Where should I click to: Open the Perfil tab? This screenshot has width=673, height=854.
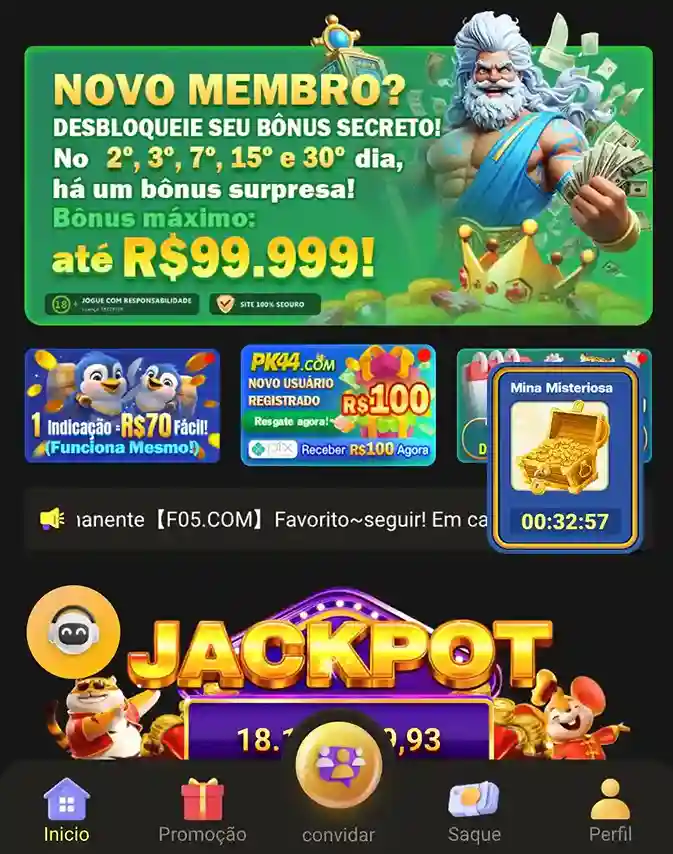(610, 810)
